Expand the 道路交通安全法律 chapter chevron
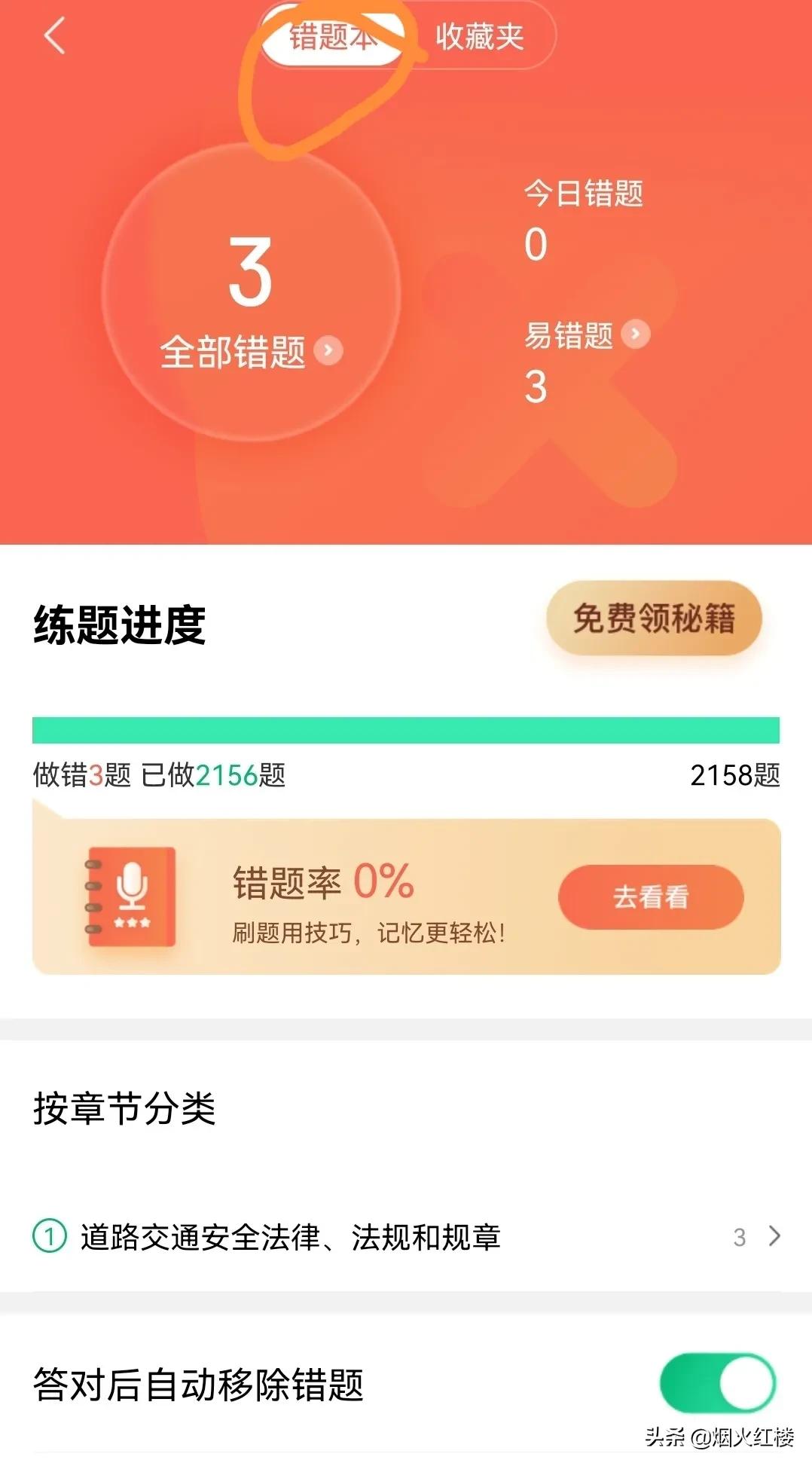The width and height of the screenshot is (812, 1466). (774, 1235)
